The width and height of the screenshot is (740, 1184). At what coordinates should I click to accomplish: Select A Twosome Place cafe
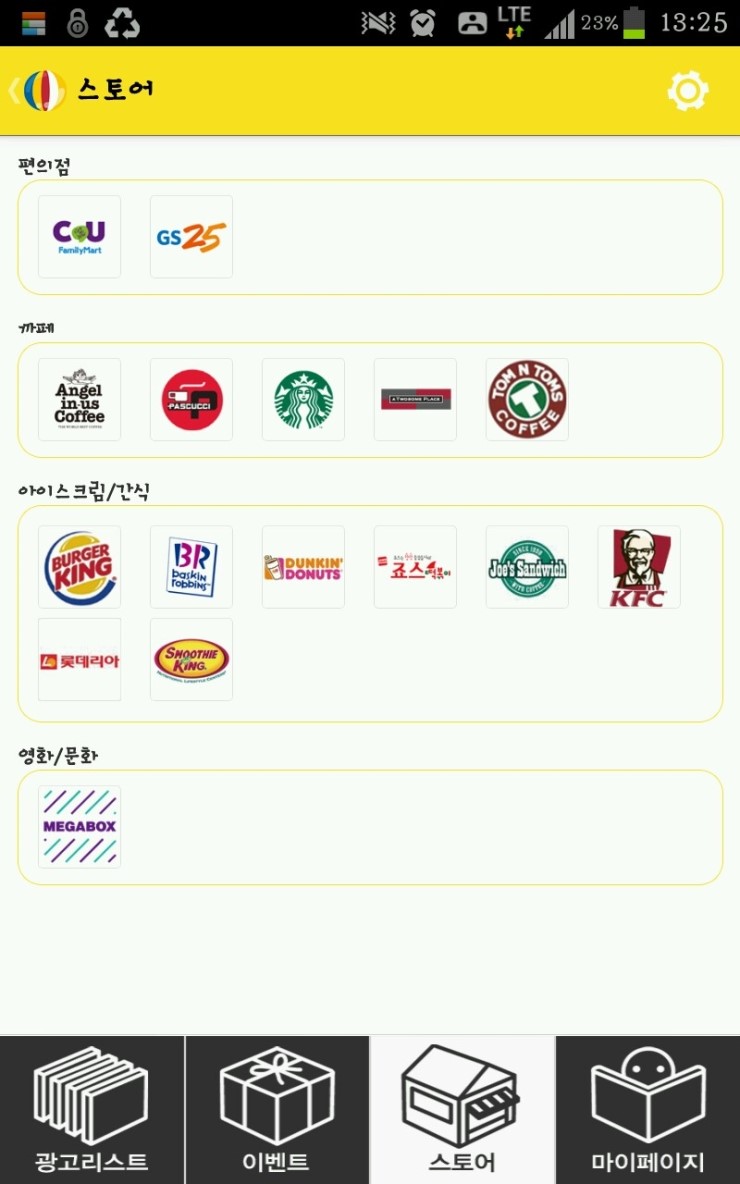point(415,400)
